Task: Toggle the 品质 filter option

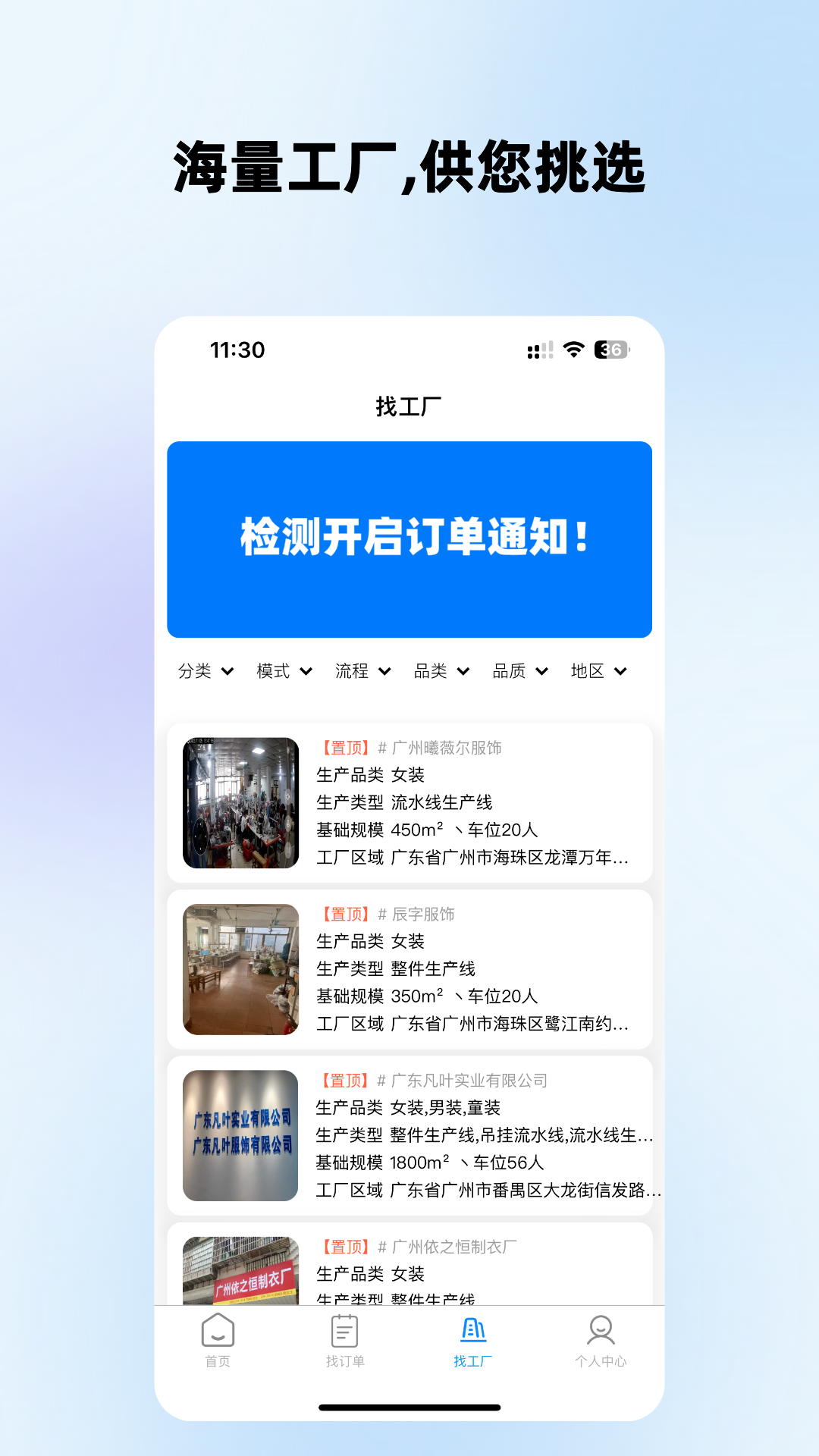Action: pyautogui.click(x=520, y=670)
